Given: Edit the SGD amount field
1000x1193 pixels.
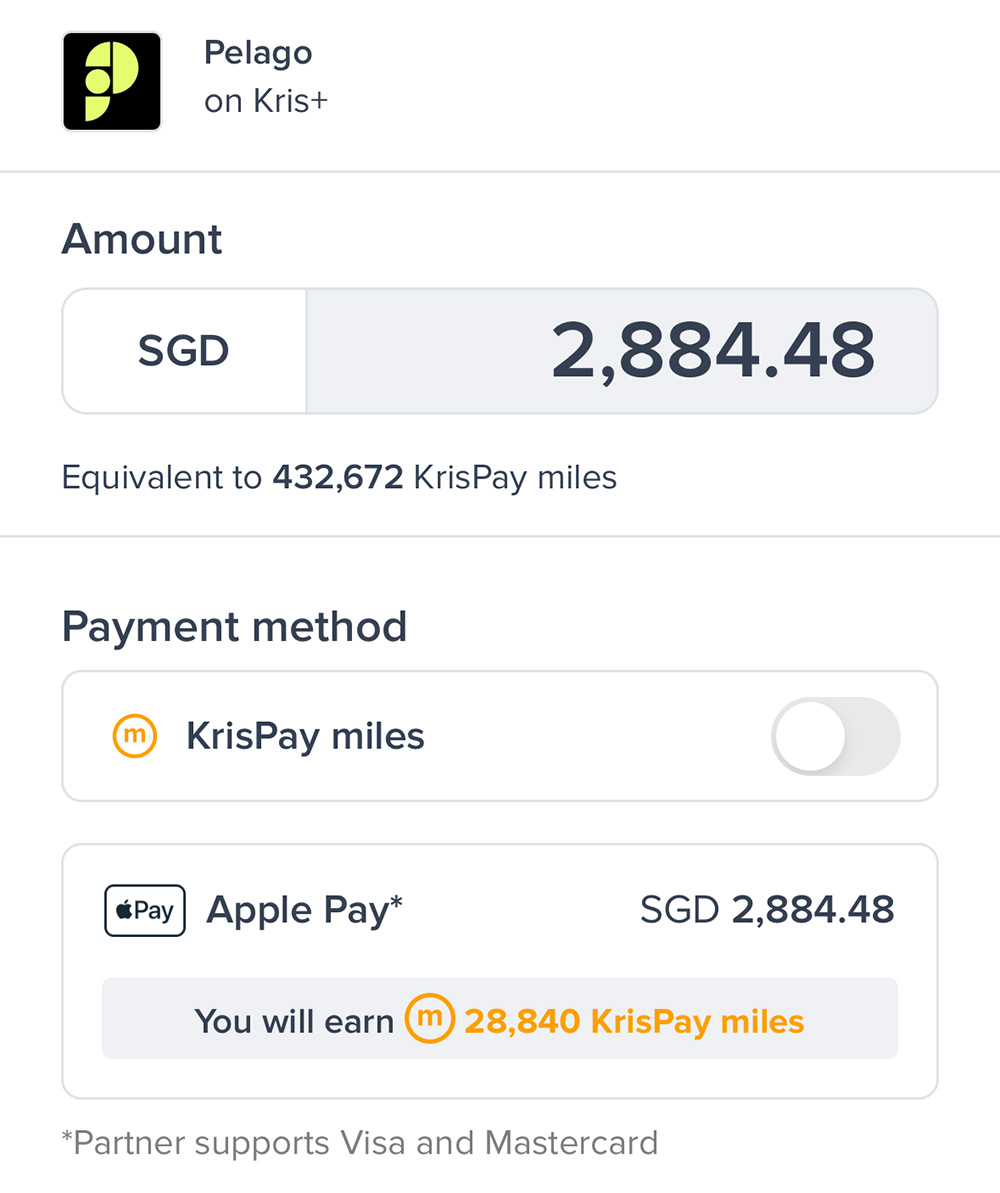Looking at the screenshot, I should pos(620,351).
